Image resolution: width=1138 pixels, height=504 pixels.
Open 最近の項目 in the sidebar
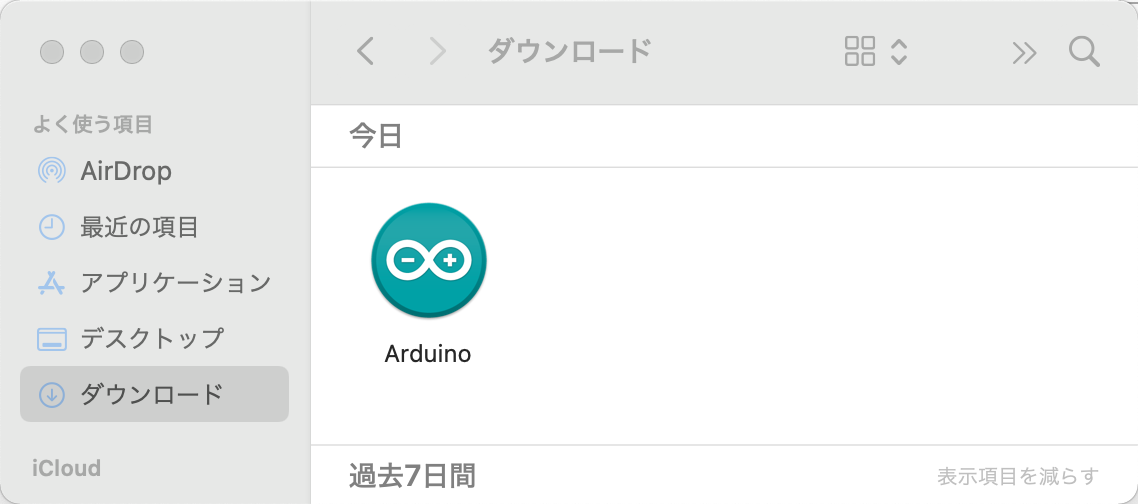(139, 227)
